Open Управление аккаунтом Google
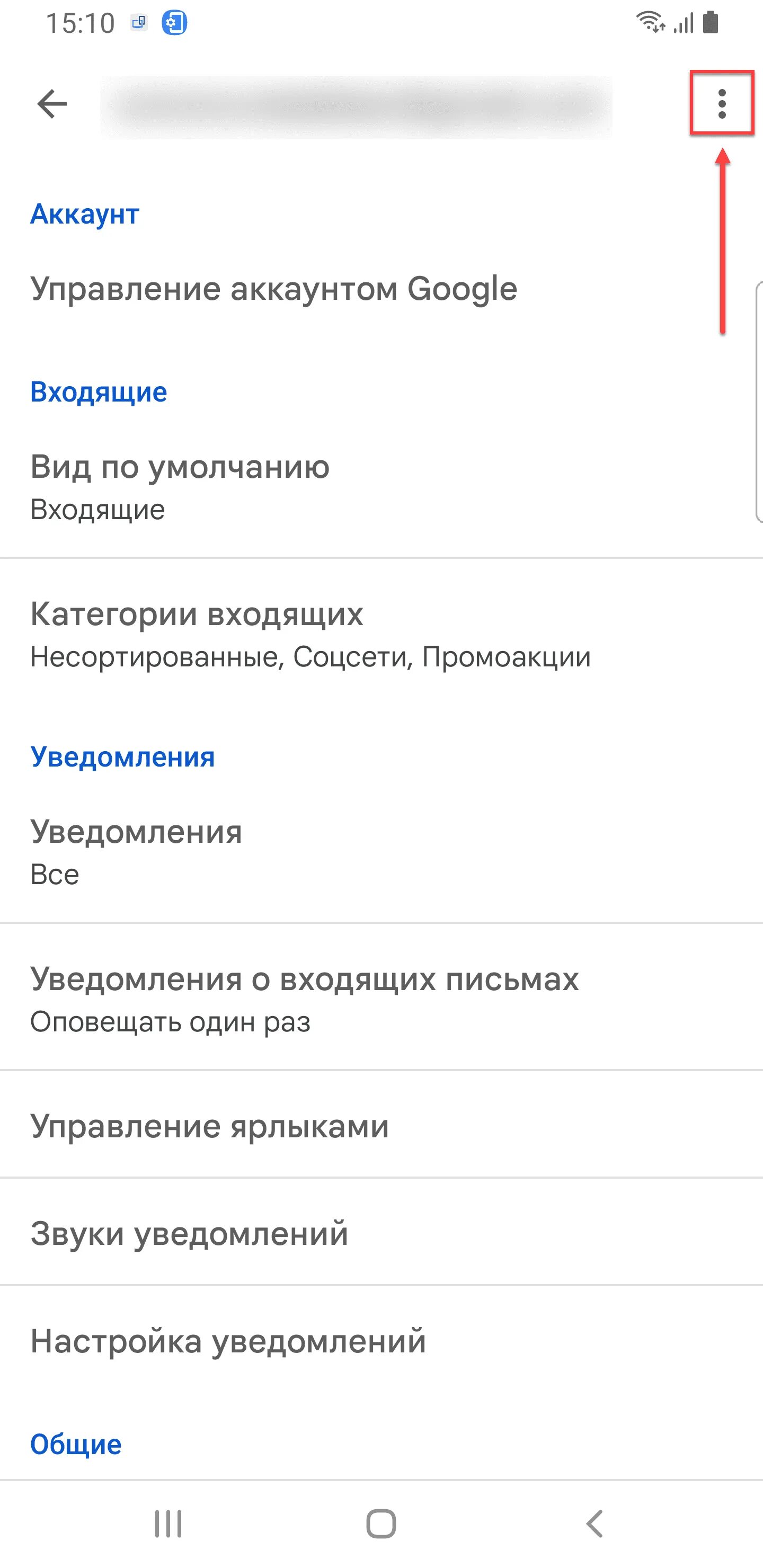Screen dimensions: 763x1568 pyautogui.click(x=381, y=289)
